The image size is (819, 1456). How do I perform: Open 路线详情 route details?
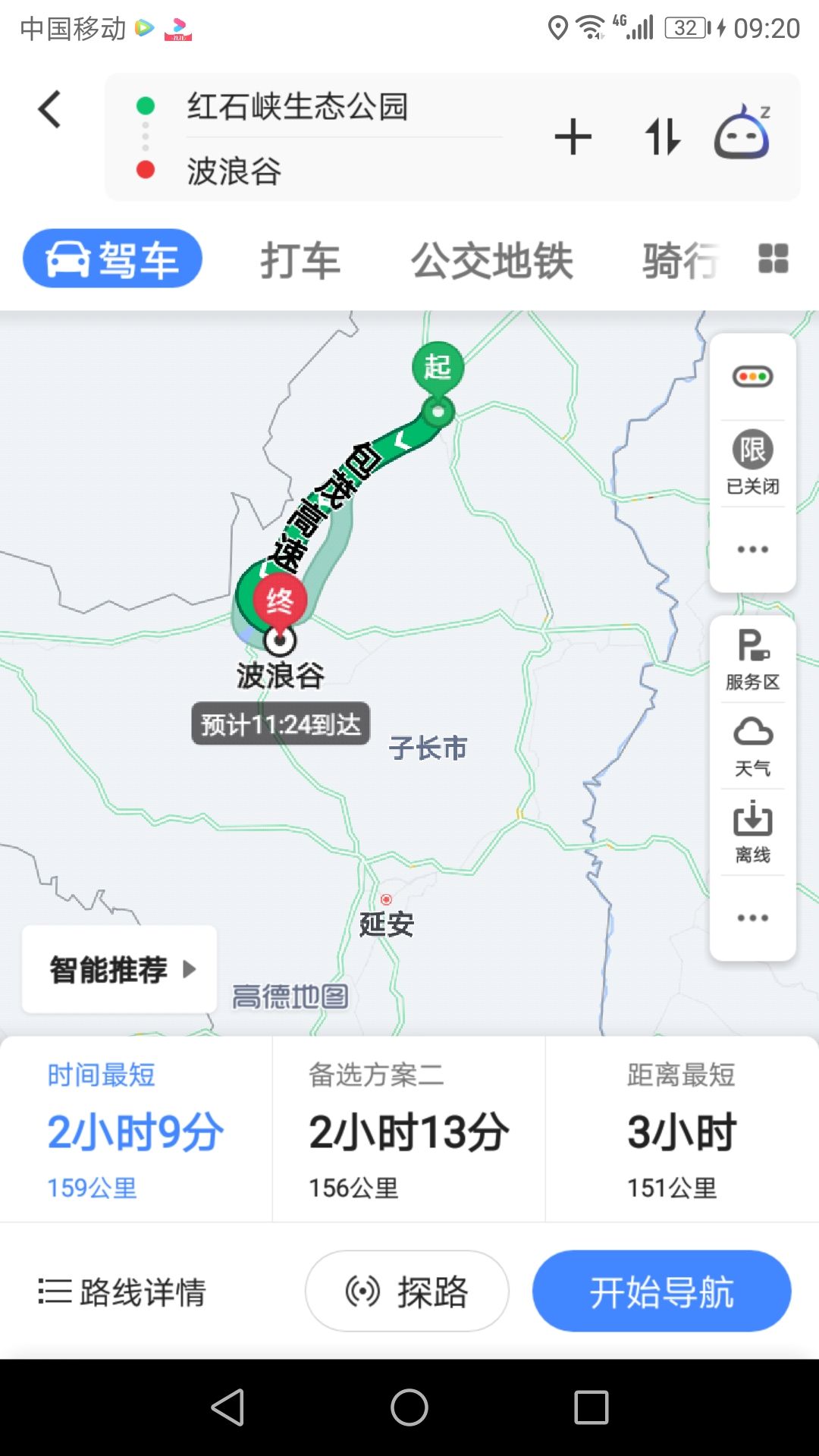pos(122,1291)
